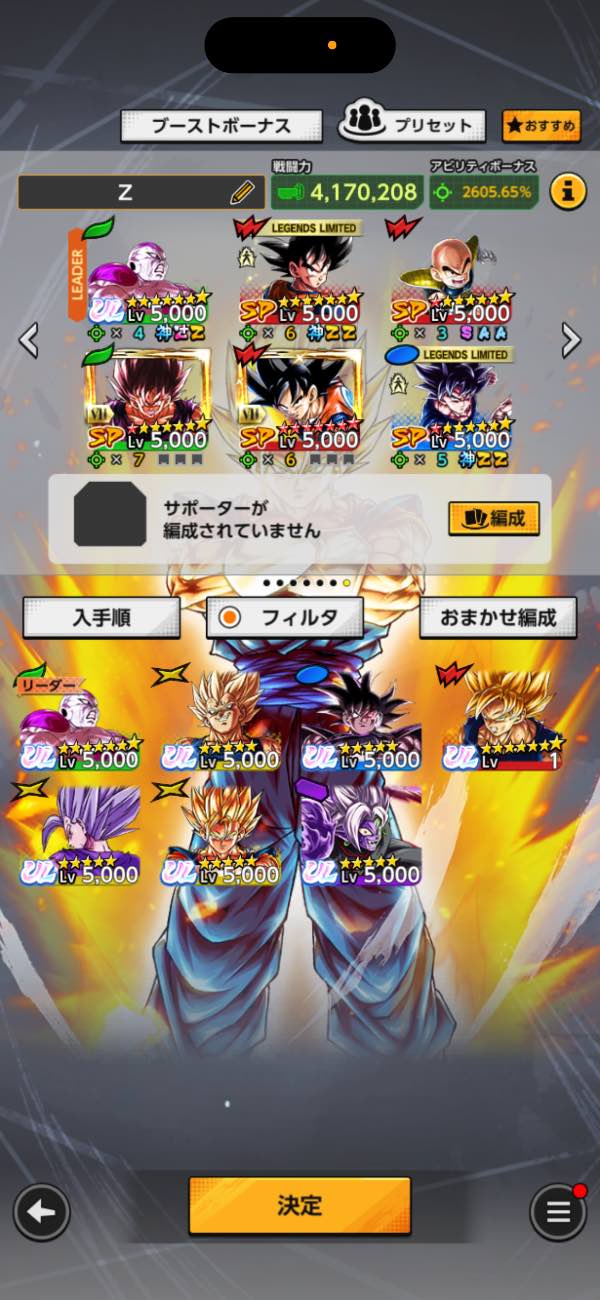Open the hamburger menu with red dot
This screenshot has height=1300, width=600.
(557, 1212)
